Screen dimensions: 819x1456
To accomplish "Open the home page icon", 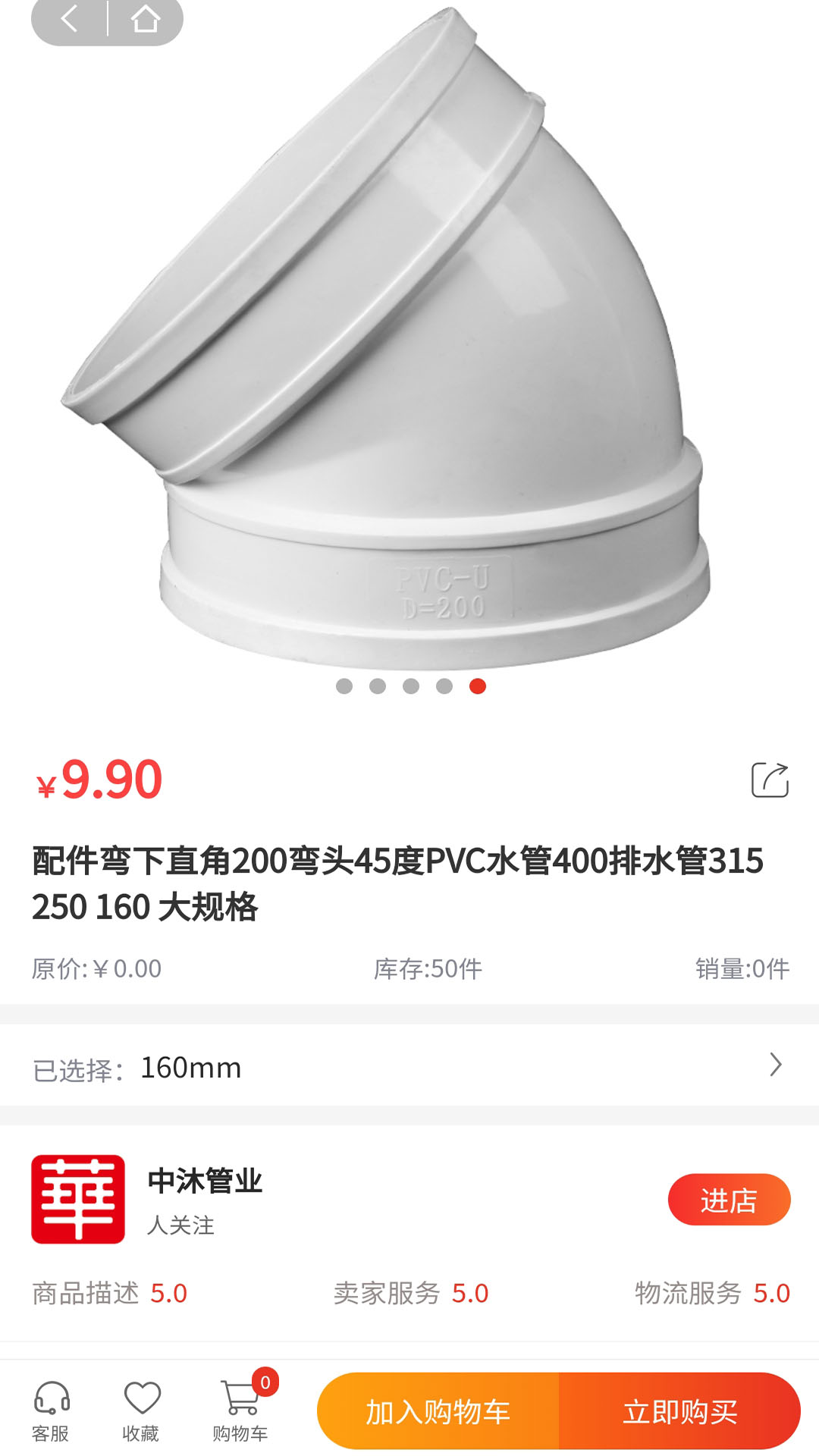I will pyautogui.click(x=145, y=19).
